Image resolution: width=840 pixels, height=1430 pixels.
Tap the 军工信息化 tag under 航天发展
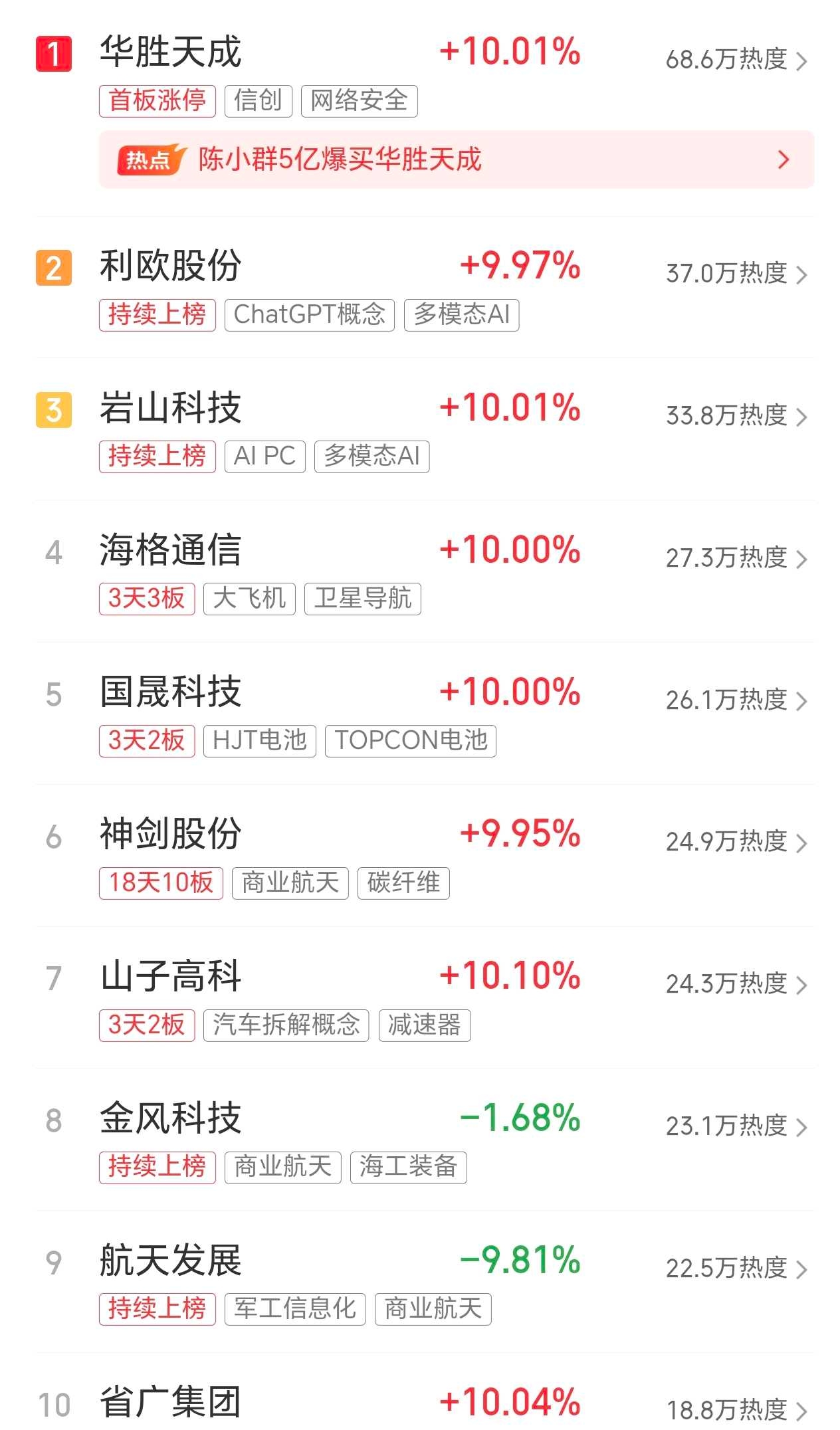[x=296, y=1309]
